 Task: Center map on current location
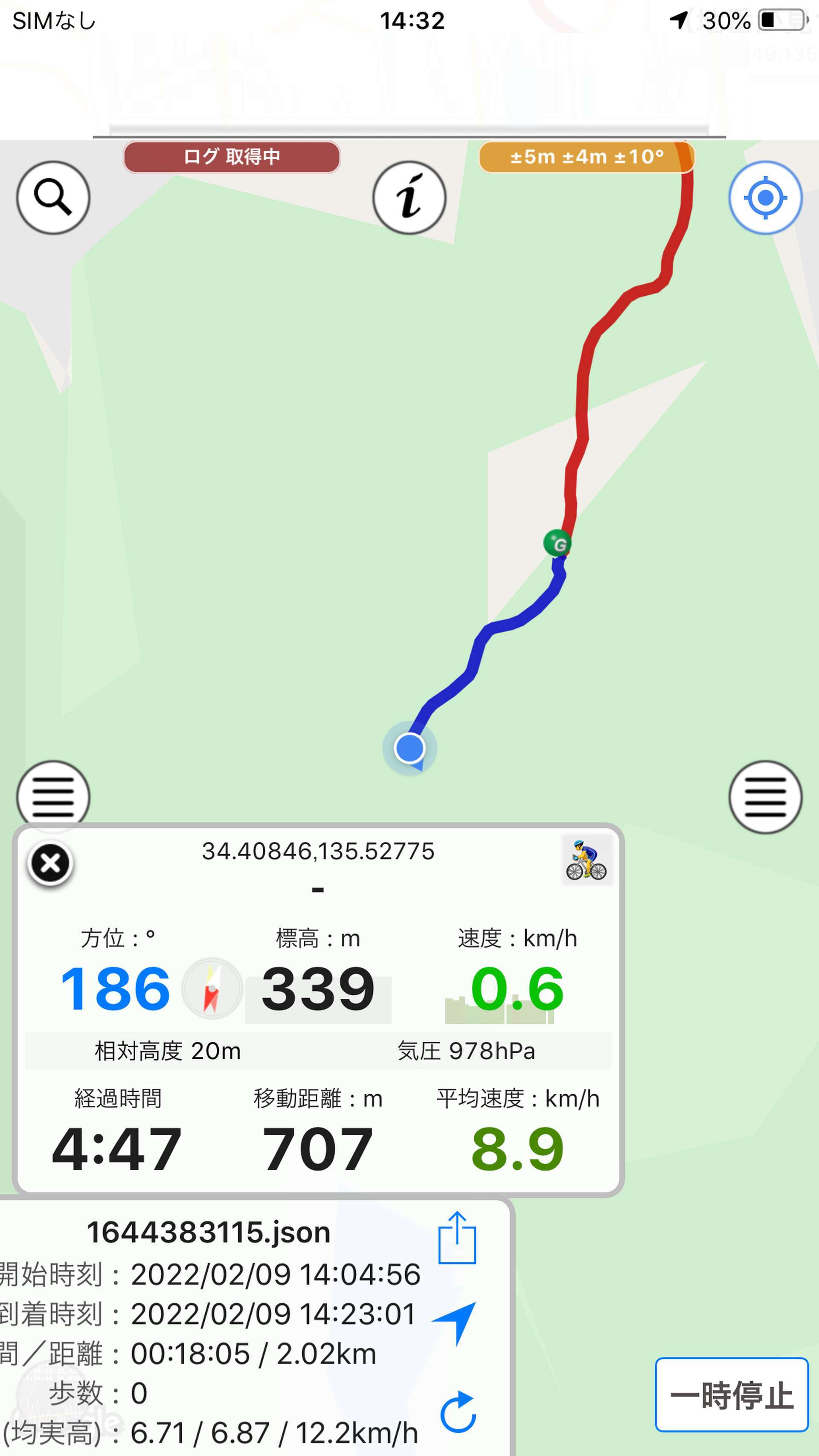pyautogui.click(x=765, y=198)
